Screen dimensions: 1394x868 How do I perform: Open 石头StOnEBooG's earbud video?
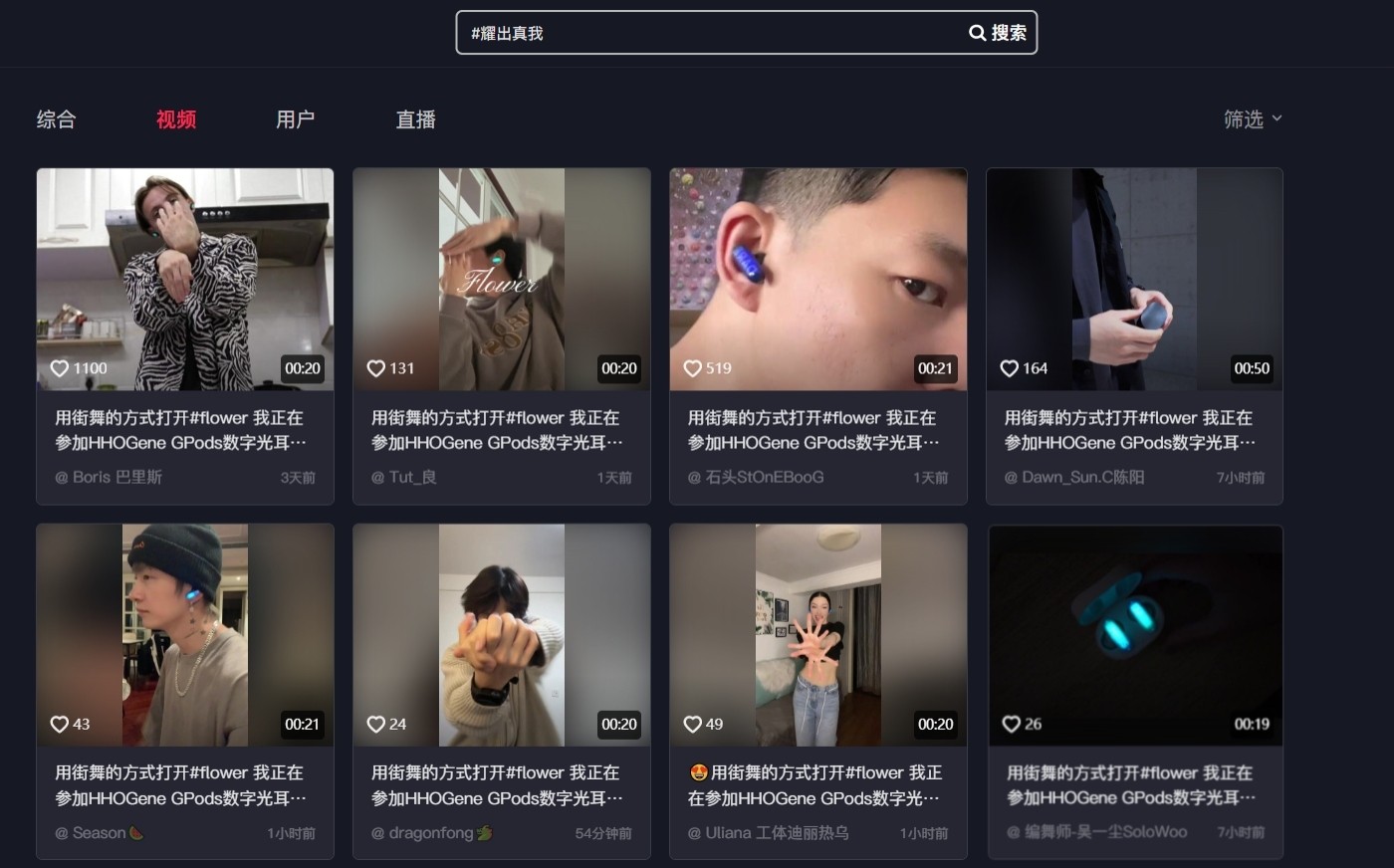[x=818, y=279]
